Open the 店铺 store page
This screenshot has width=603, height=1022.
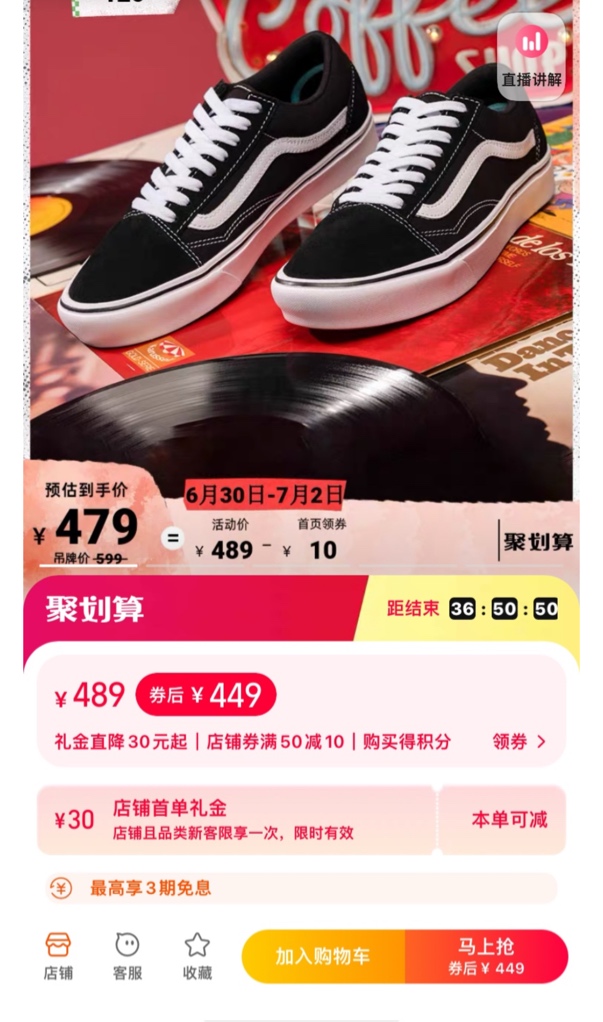point(58,955)
